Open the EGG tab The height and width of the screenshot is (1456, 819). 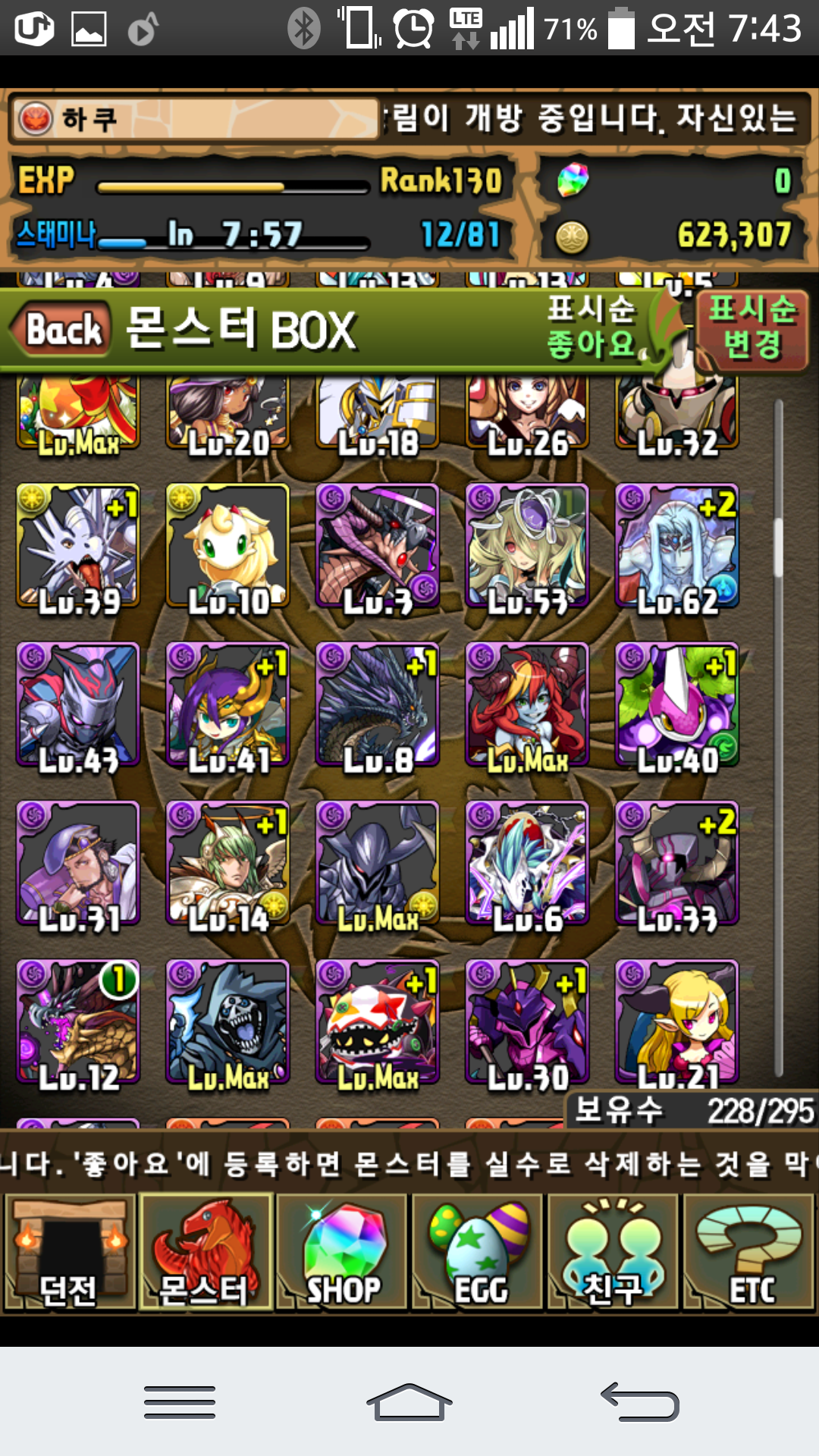[478, 1252]
